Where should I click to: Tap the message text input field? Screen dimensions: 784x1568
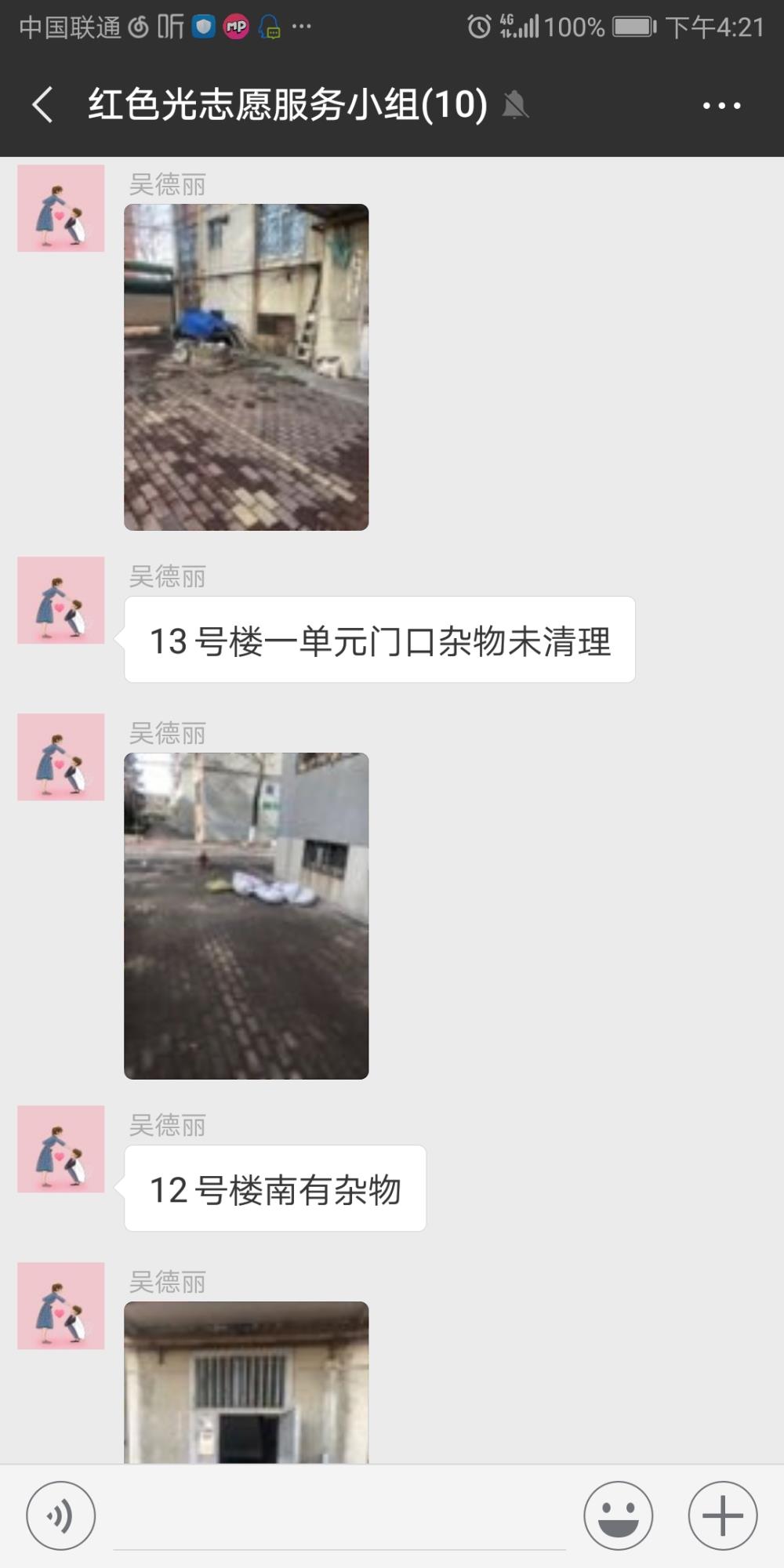(x=339, y=1517)
